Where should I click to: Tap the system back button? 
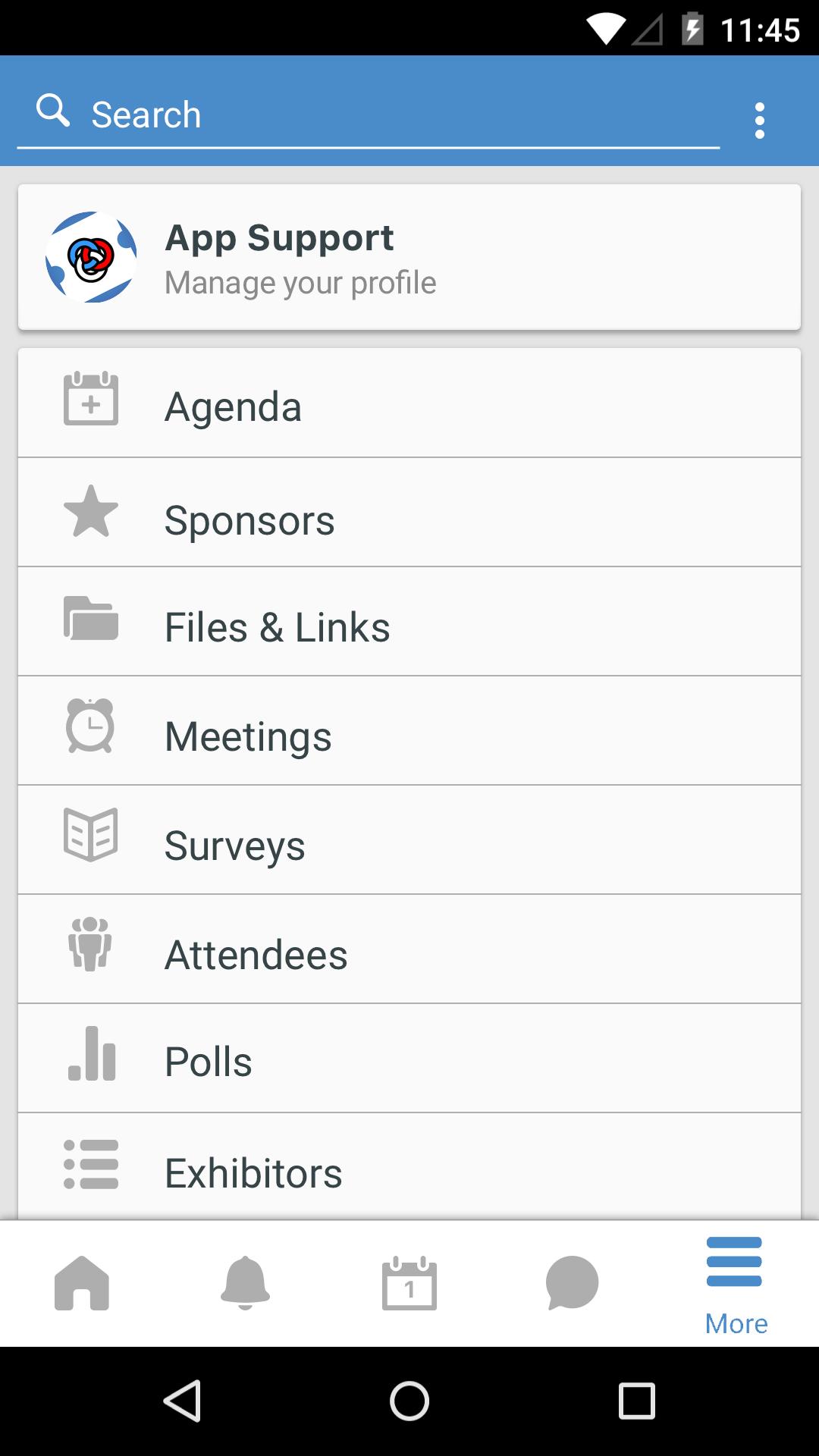point(183,1401)
